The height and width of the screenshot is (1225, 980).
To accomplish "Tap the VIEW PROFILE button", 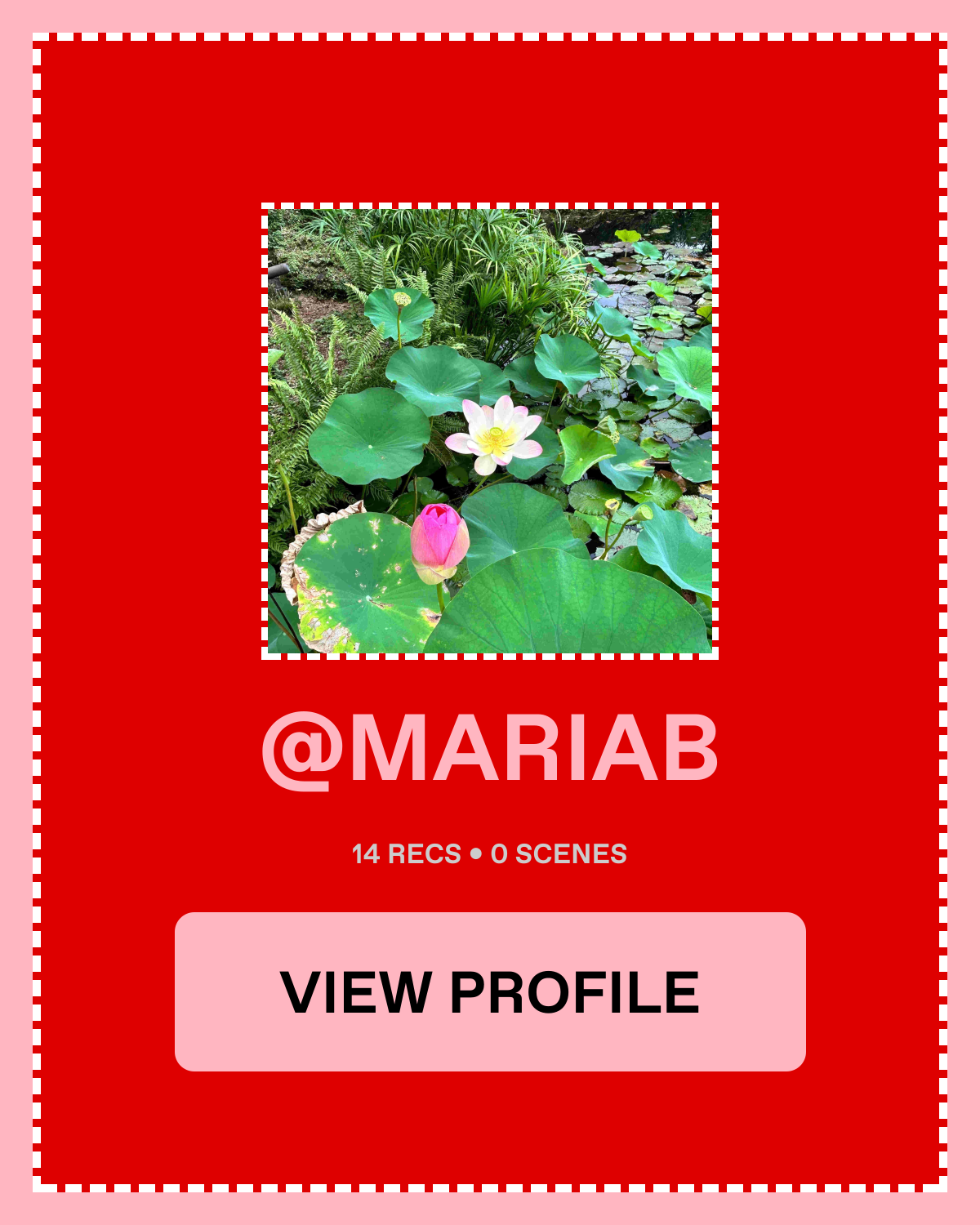I will tap(490, 991).
